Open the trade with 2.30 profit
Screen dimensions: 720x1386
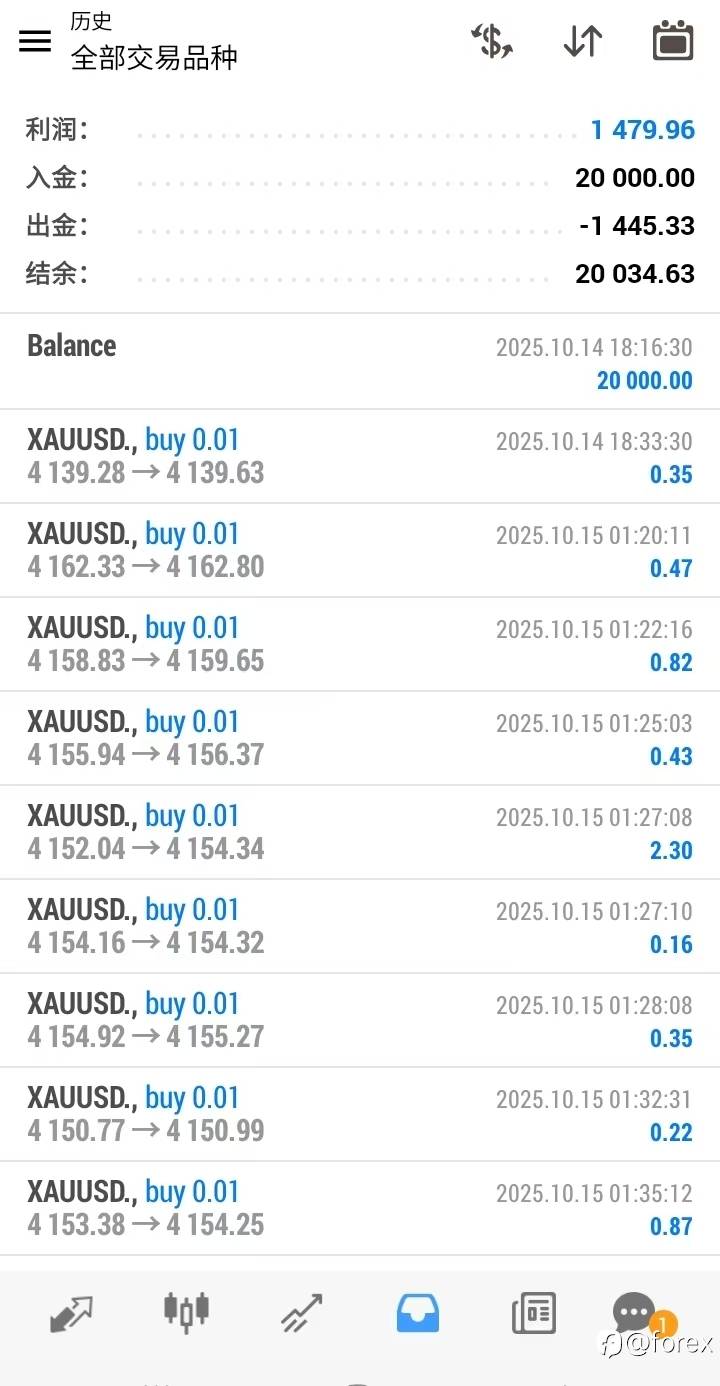[360, 832]
